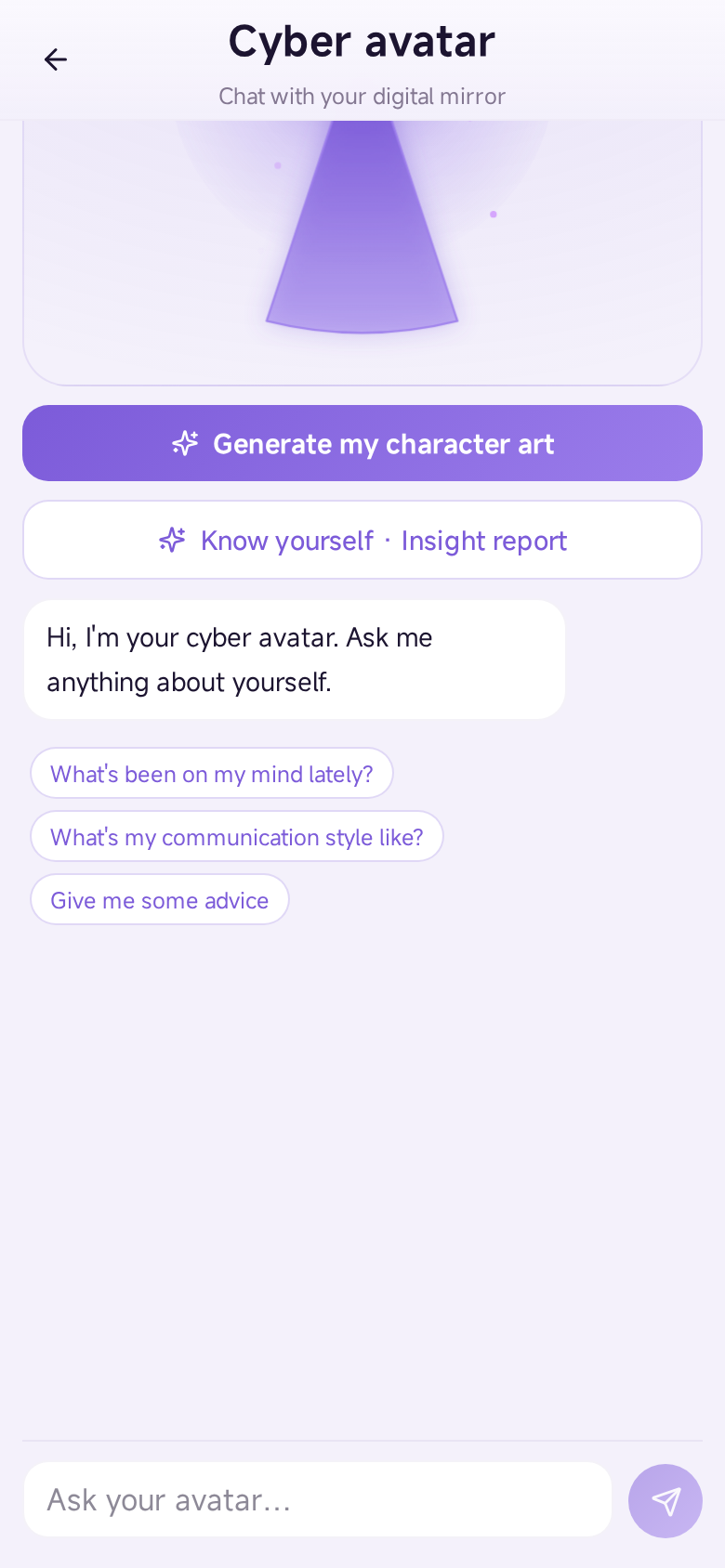Open Know yourself Insight report

(x=362, y=540)
